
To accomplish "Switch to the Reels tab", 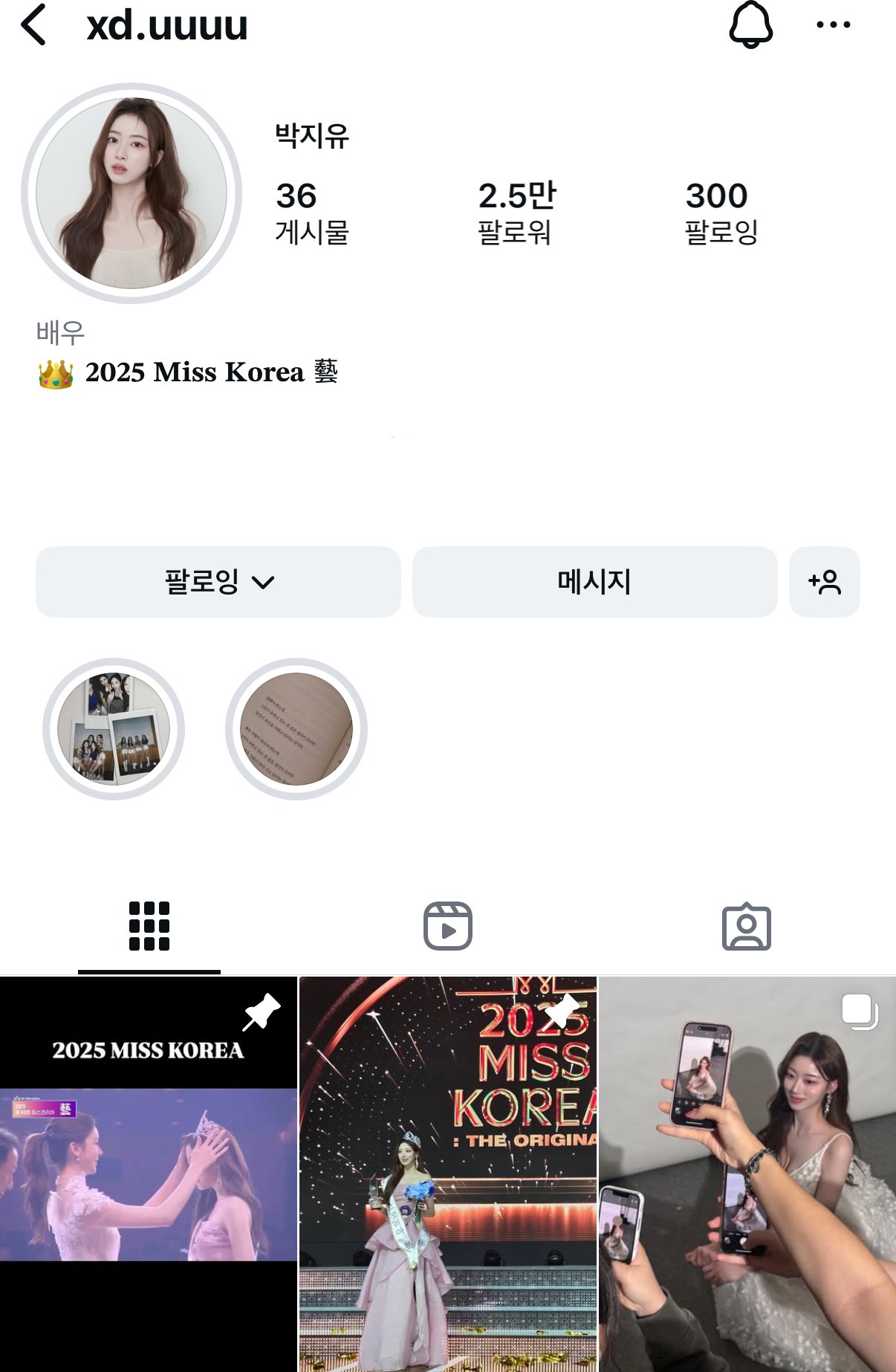I will pyautogui.click(x=448, y=926).
